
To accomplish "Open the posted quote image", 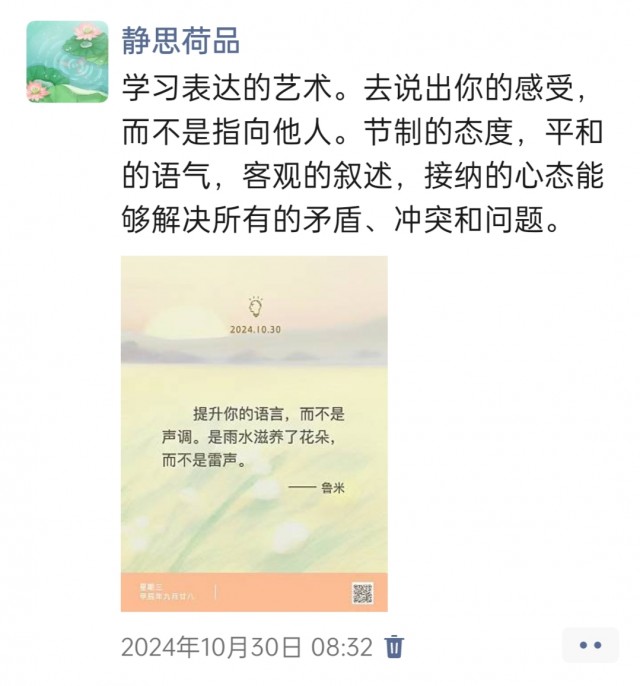I will point(254,433).
